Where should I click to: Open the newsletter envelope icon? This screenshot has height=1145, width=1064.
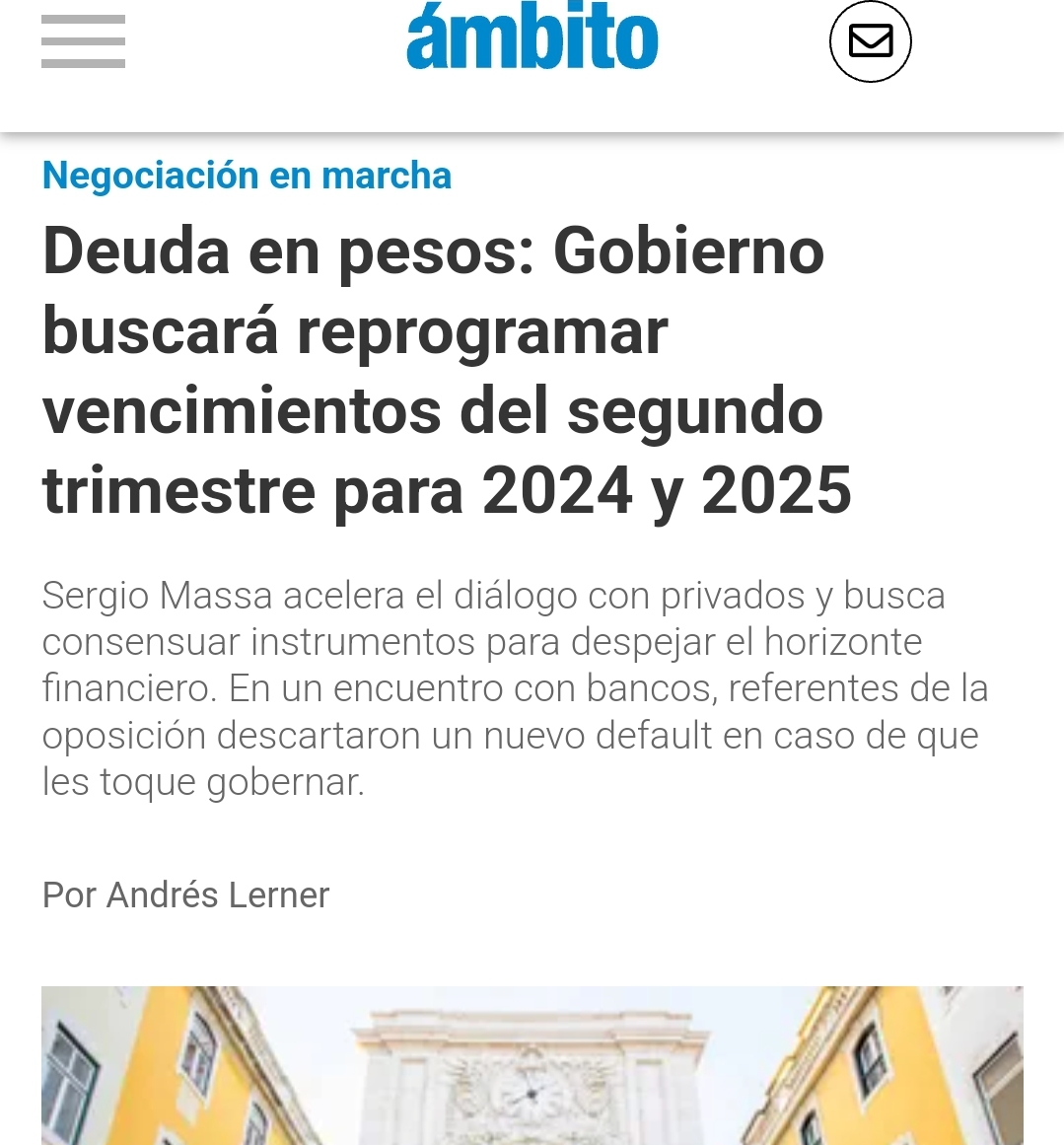[870, 41]
